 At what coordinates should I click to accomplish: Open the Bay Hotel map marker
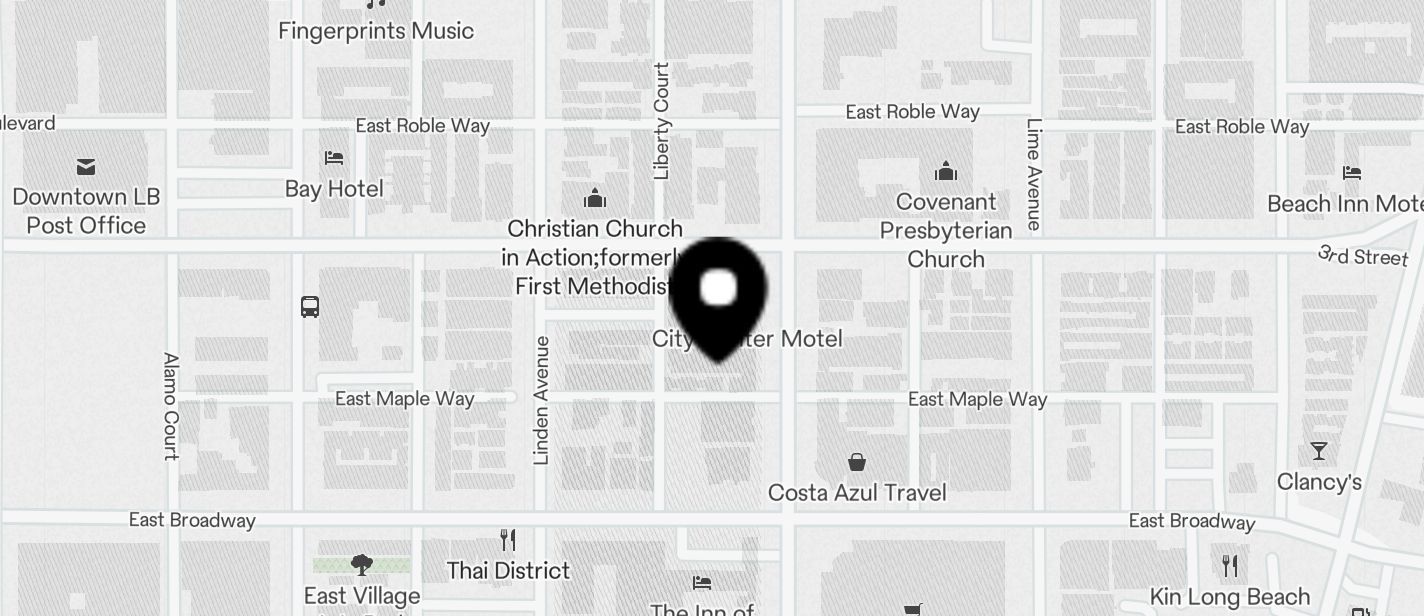[334, 158]
